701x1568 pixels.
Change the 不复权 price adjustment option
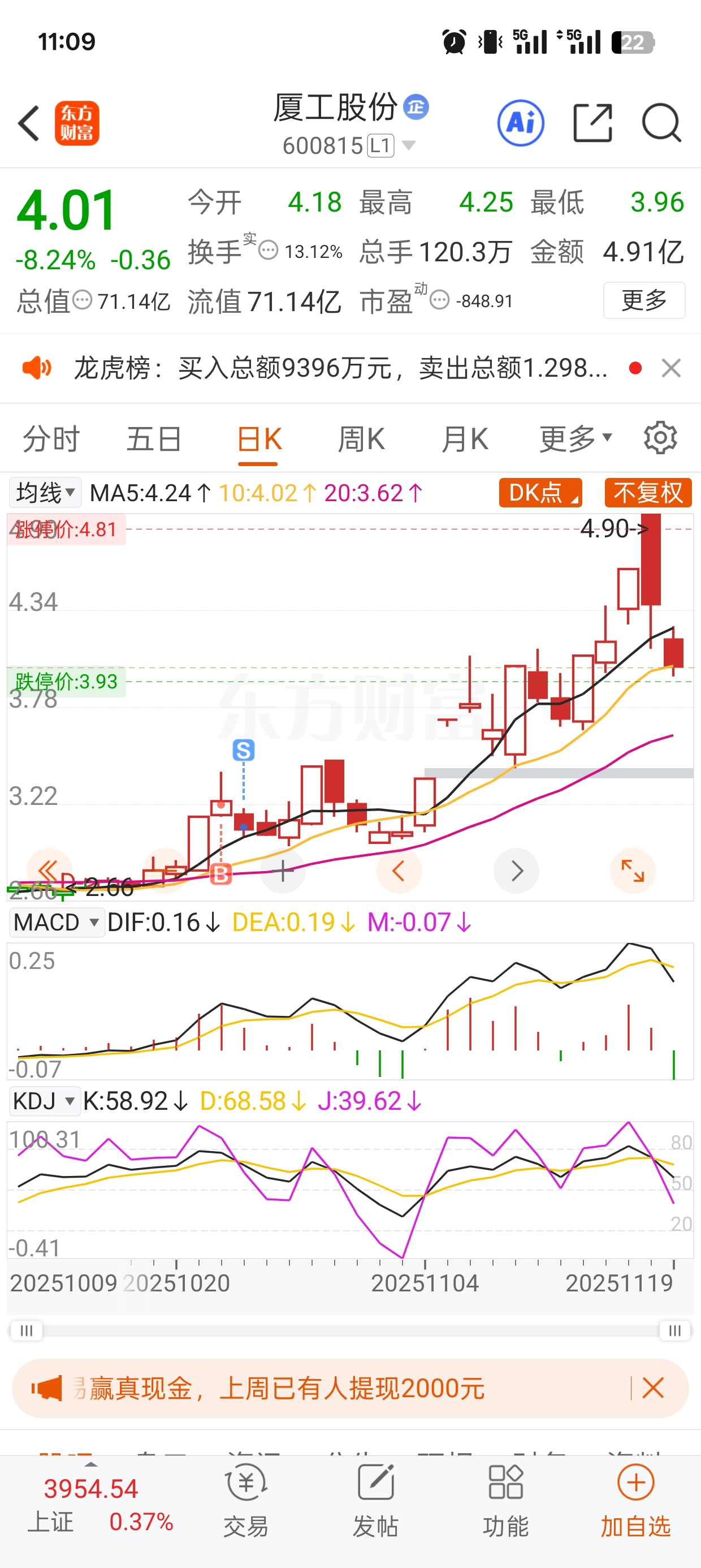648,493
